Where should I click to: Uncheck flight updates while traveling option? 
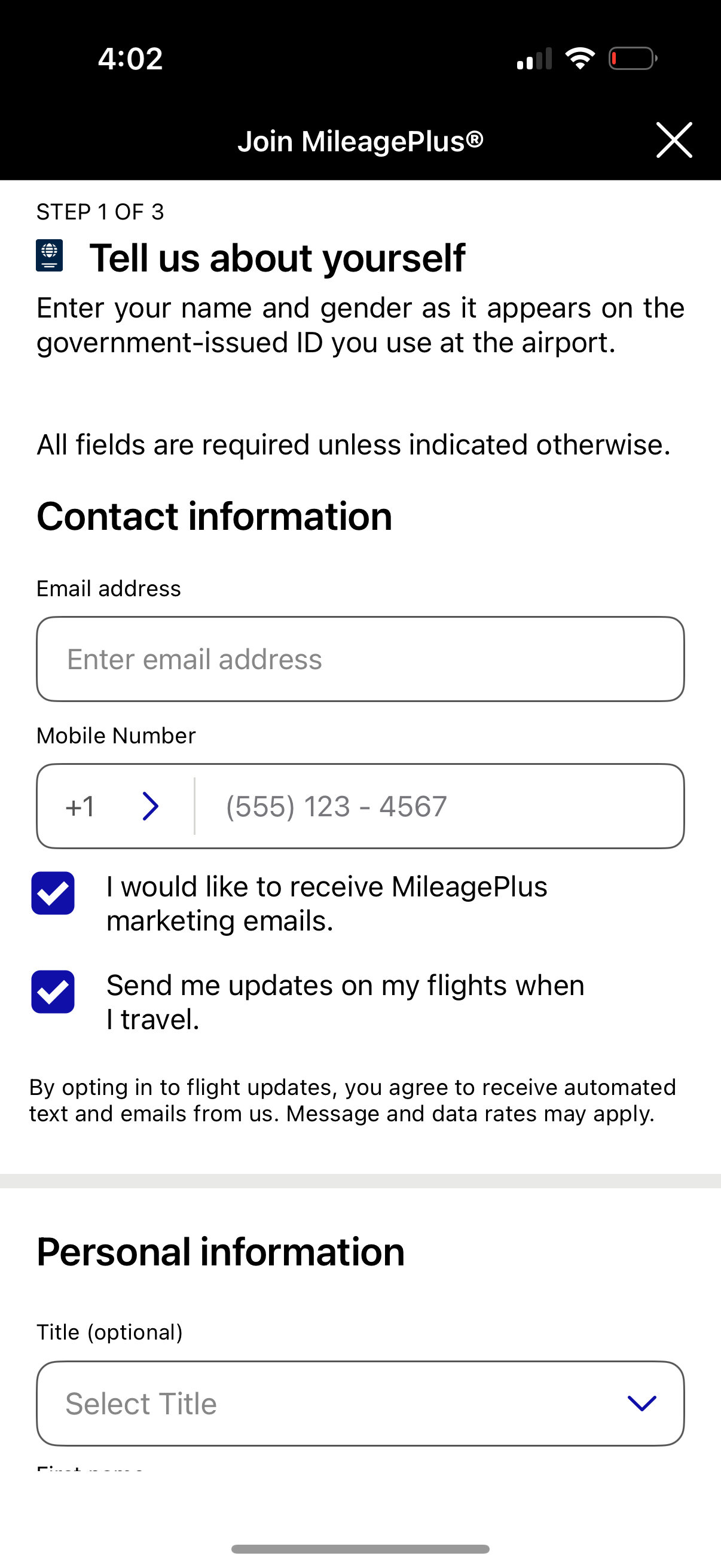pyautogui.click(x=53, y=993)
